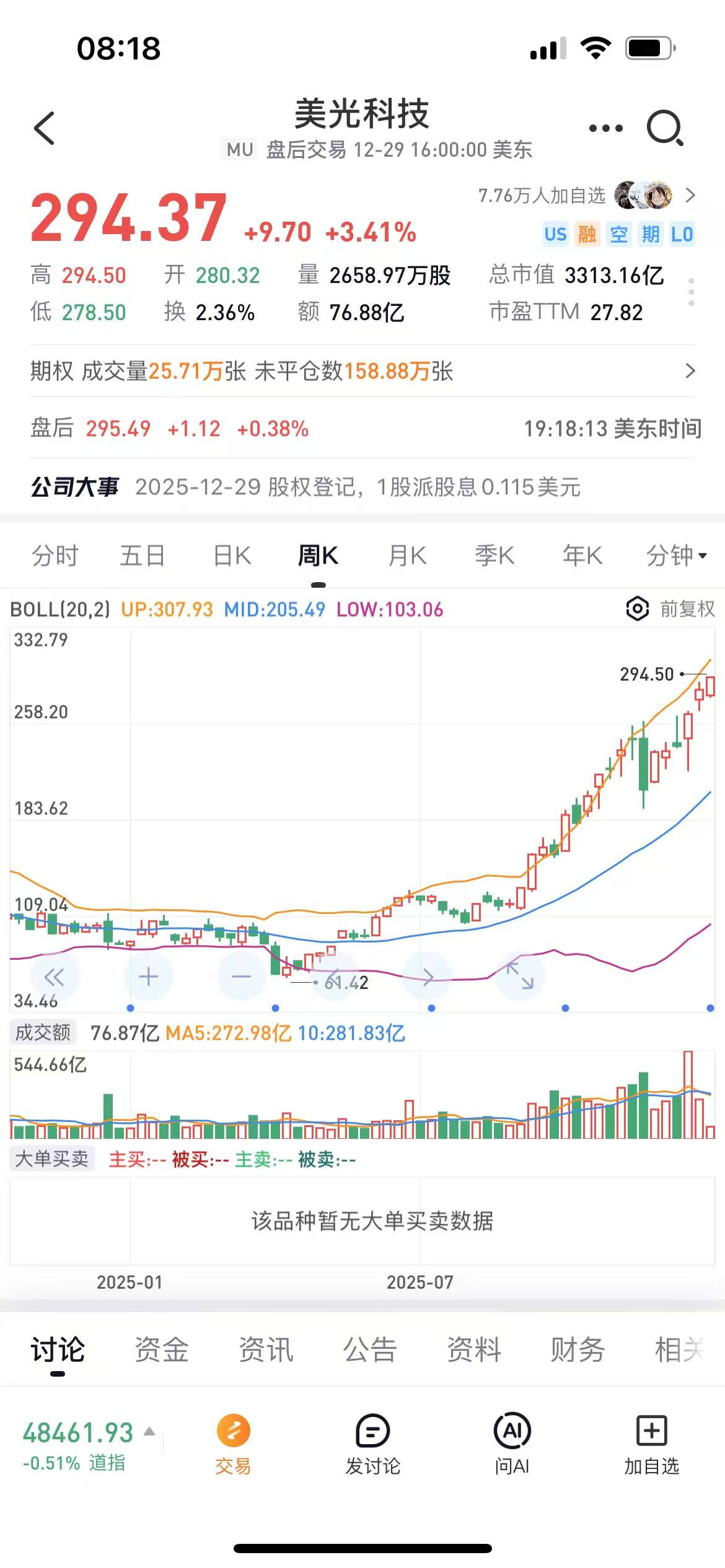Expand the chart to full screen

pos(520,977)
